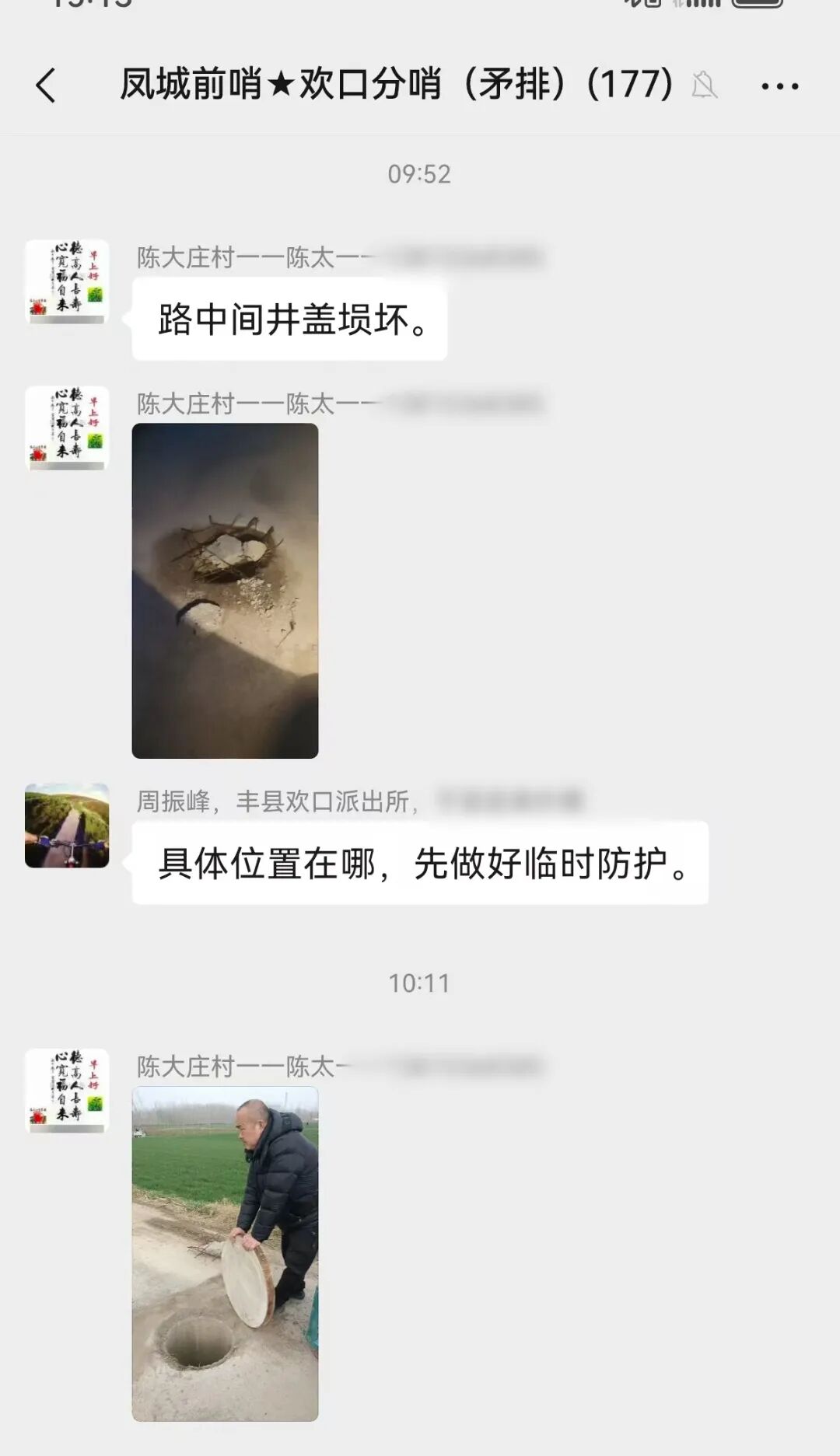Open the avatar beside the 路中间井盖损坏 message
Viewport: 840px width, 1456px height.
pyautogui.click(x=67, y=281)
